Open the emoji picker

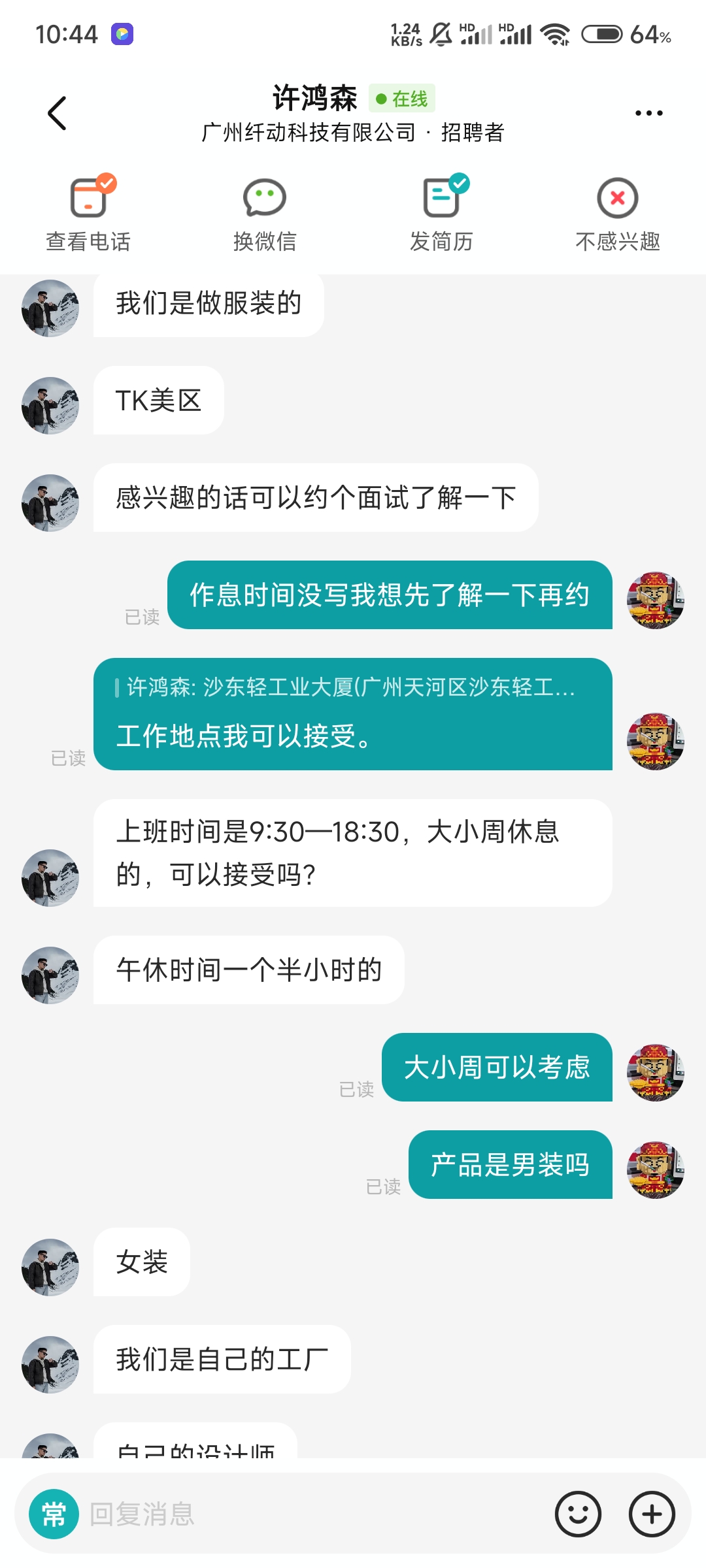click(578, 1514)
